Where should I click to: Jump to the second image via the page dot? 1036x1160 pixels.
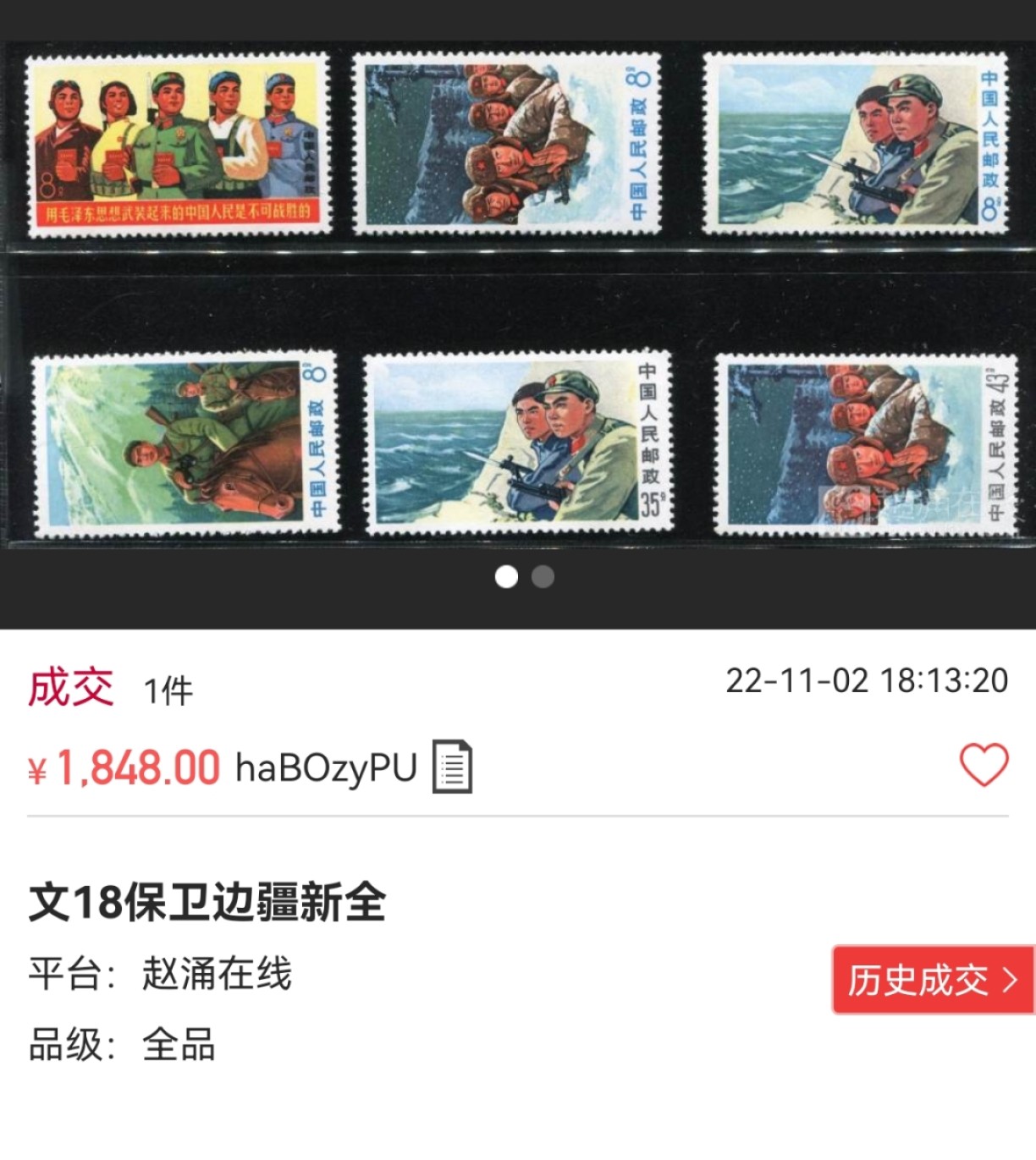pos(543,577)
